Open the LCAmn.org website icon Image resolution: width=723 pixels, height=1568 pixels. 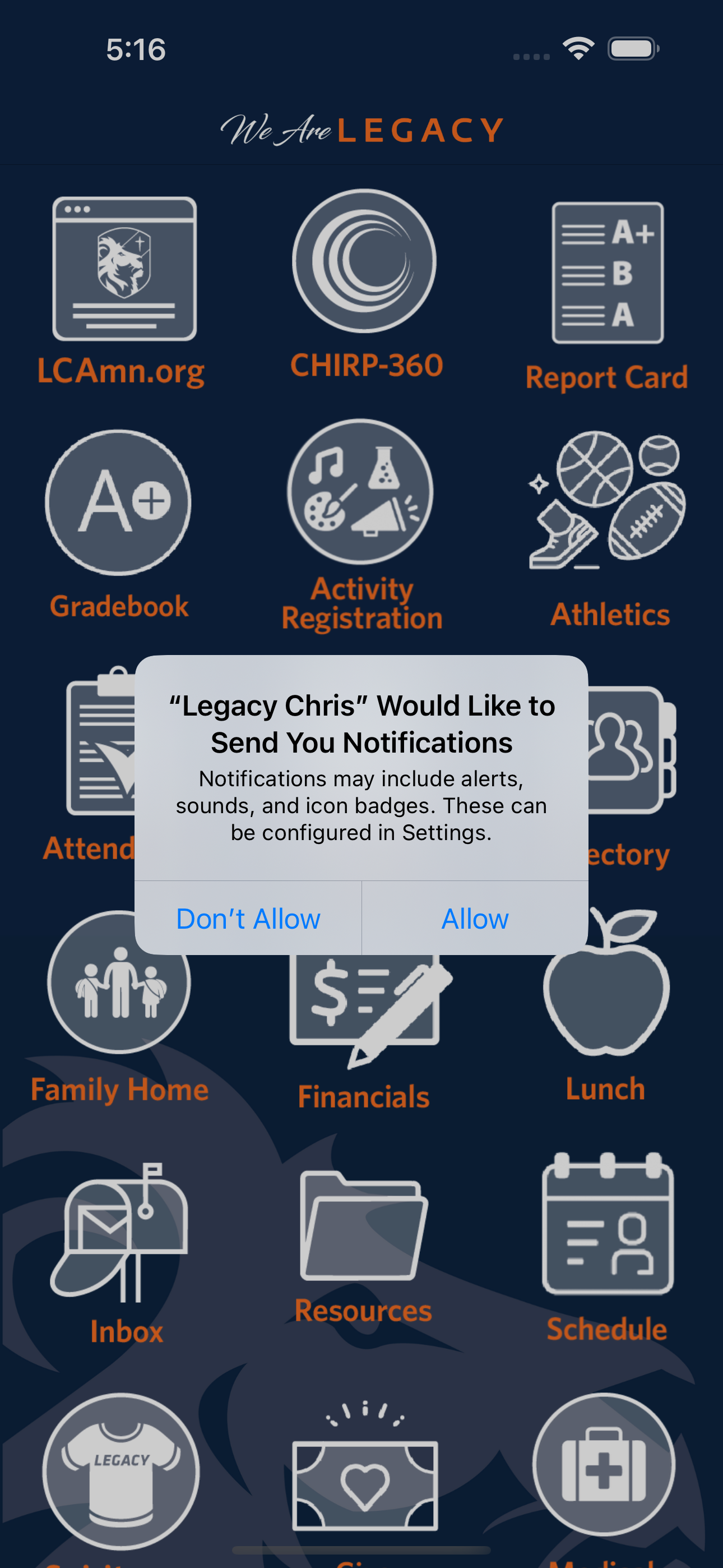point(123,268)
